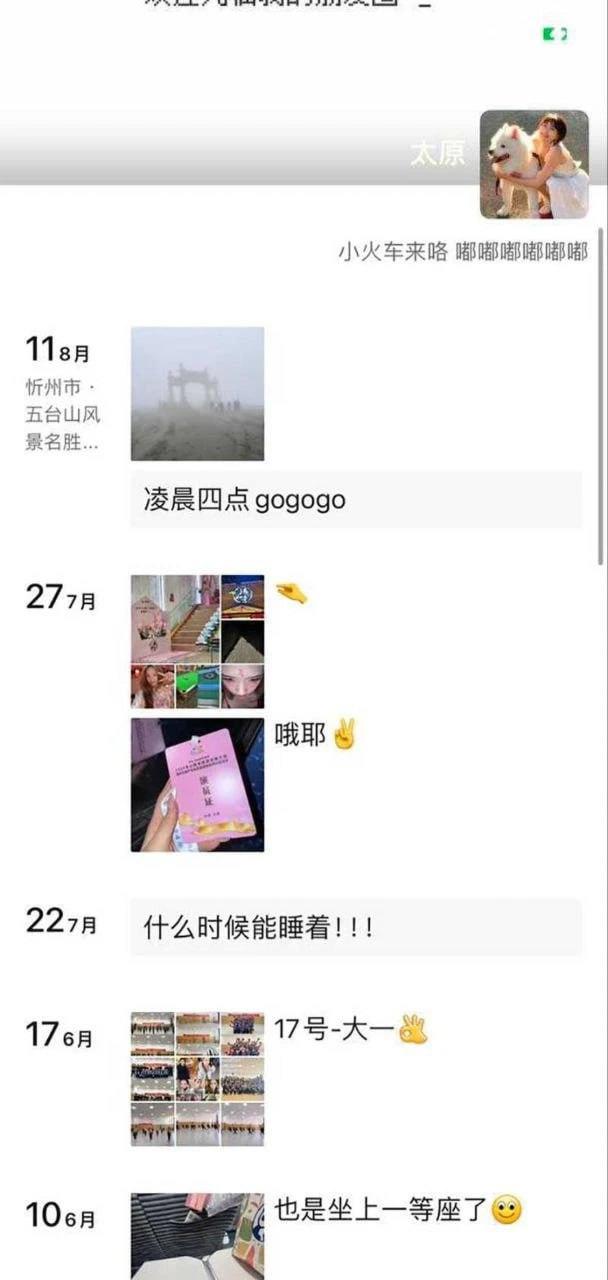Viewport: 608px width, 1280px height.
Task: Open the post reading 凌晨四点 gogogo
Action: point(355,500)
